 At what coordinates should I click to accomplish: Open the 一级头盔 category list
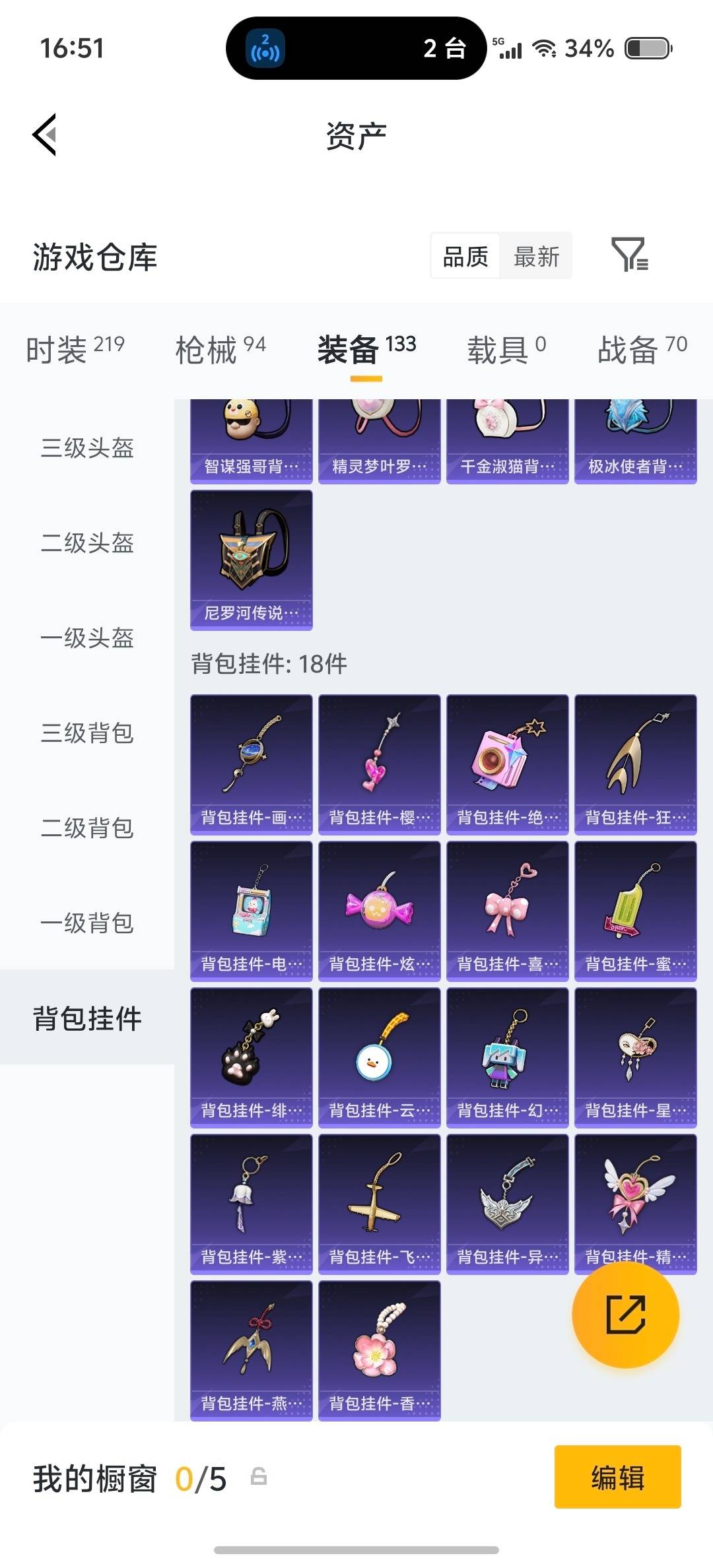pyautogui.click(x=87, y=639)
